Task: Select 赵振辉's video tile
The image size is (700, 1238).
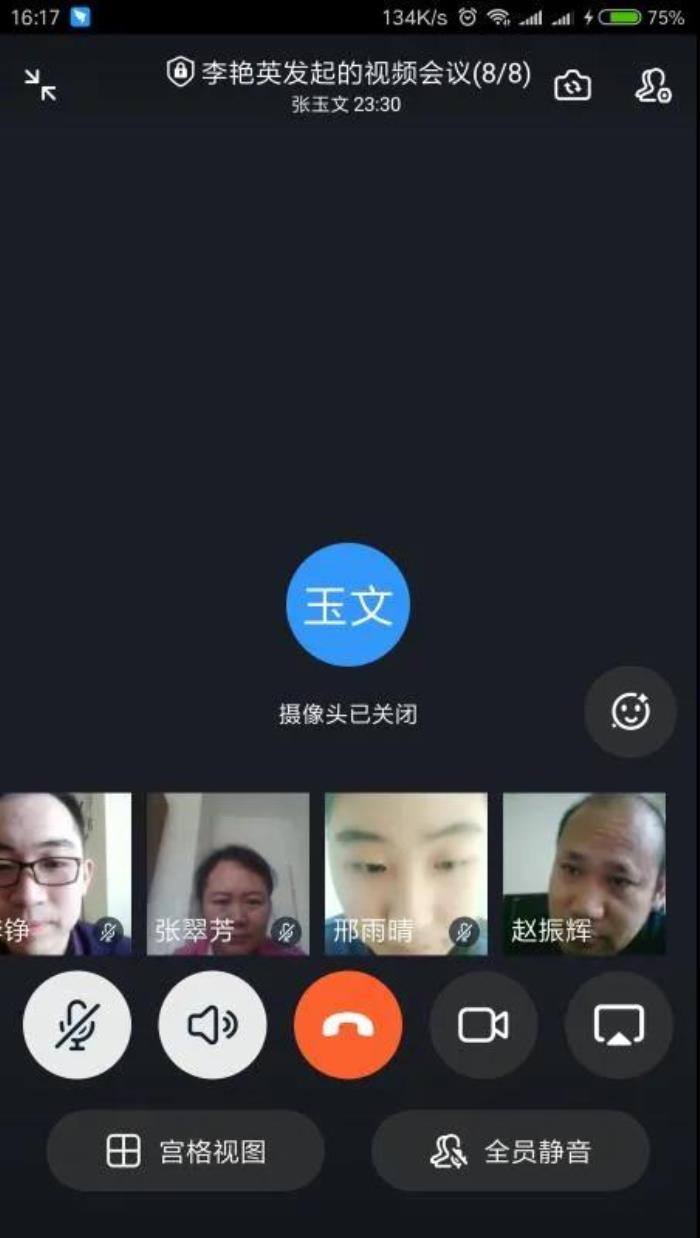Action: click(x=584, y=874)
